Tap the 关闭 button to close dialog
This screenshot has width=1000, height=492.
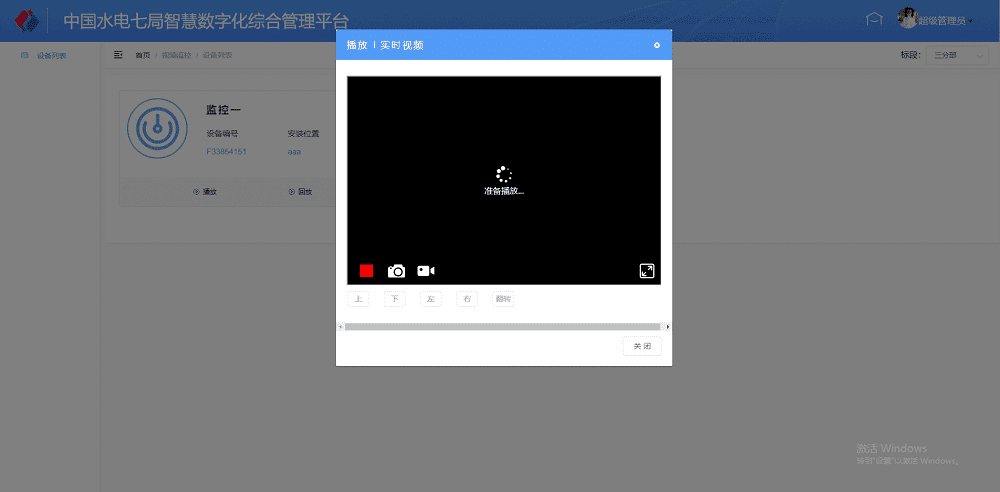(x=642, y=346)
